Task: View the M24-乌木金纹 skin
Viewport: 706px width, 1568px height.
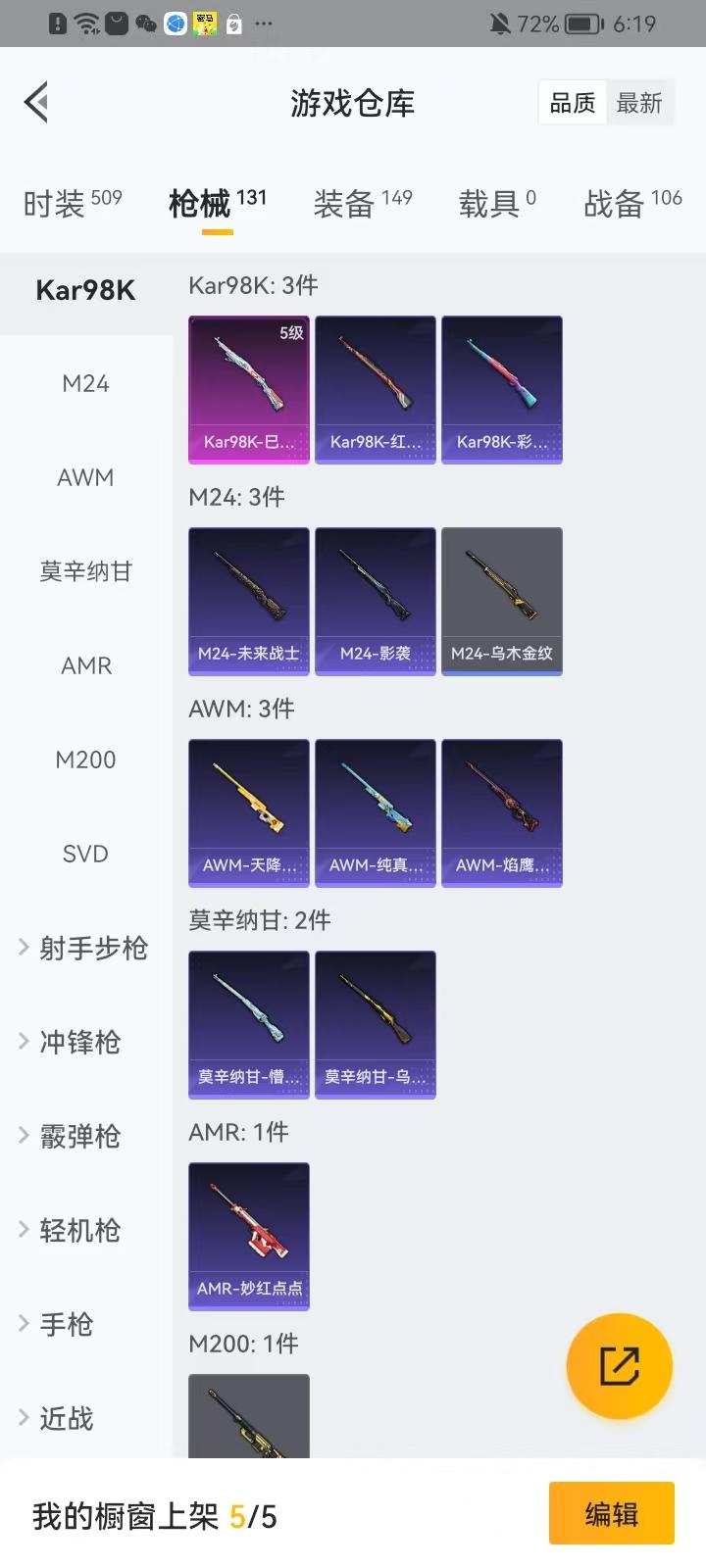Action: click(x=502, y=601)
